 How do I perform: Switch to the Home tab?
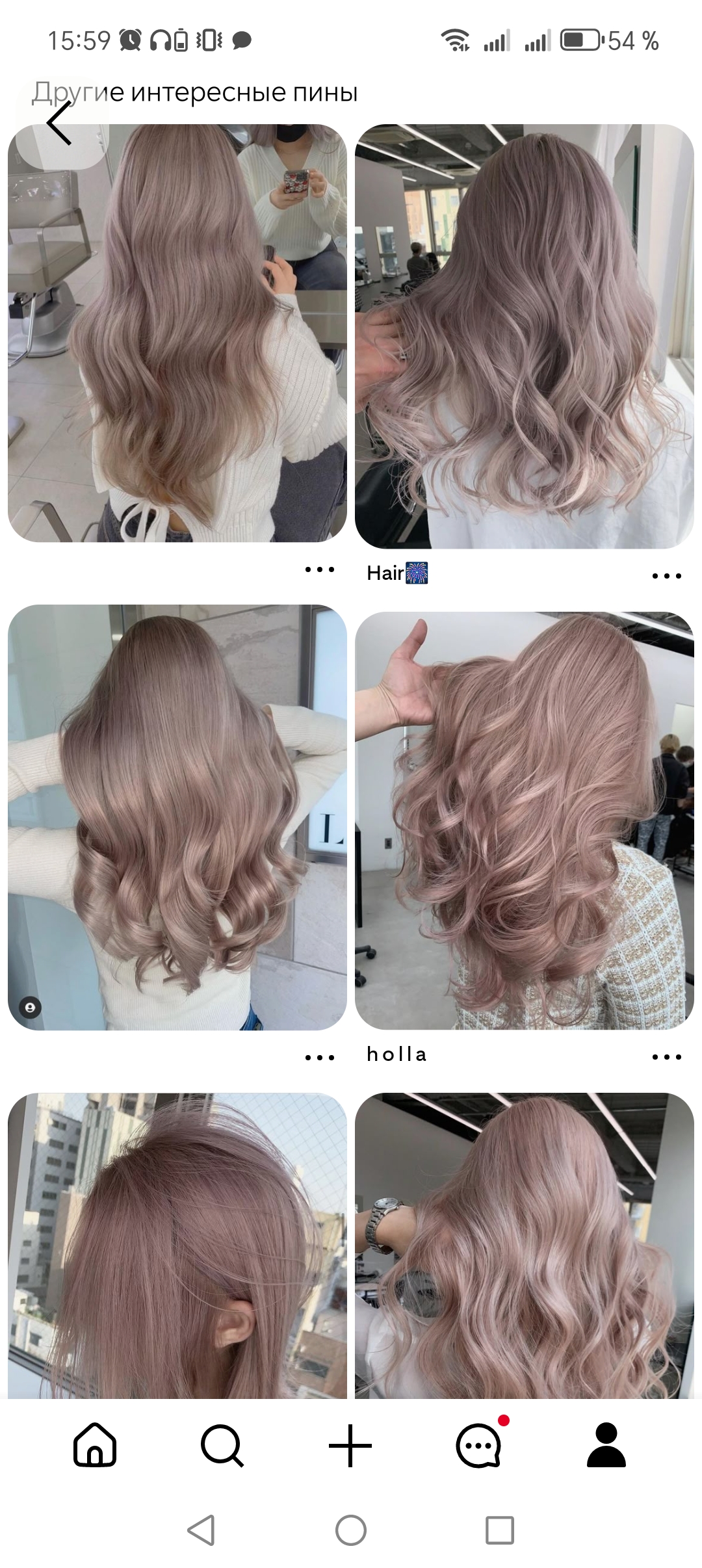click(x=95, y=1446)
